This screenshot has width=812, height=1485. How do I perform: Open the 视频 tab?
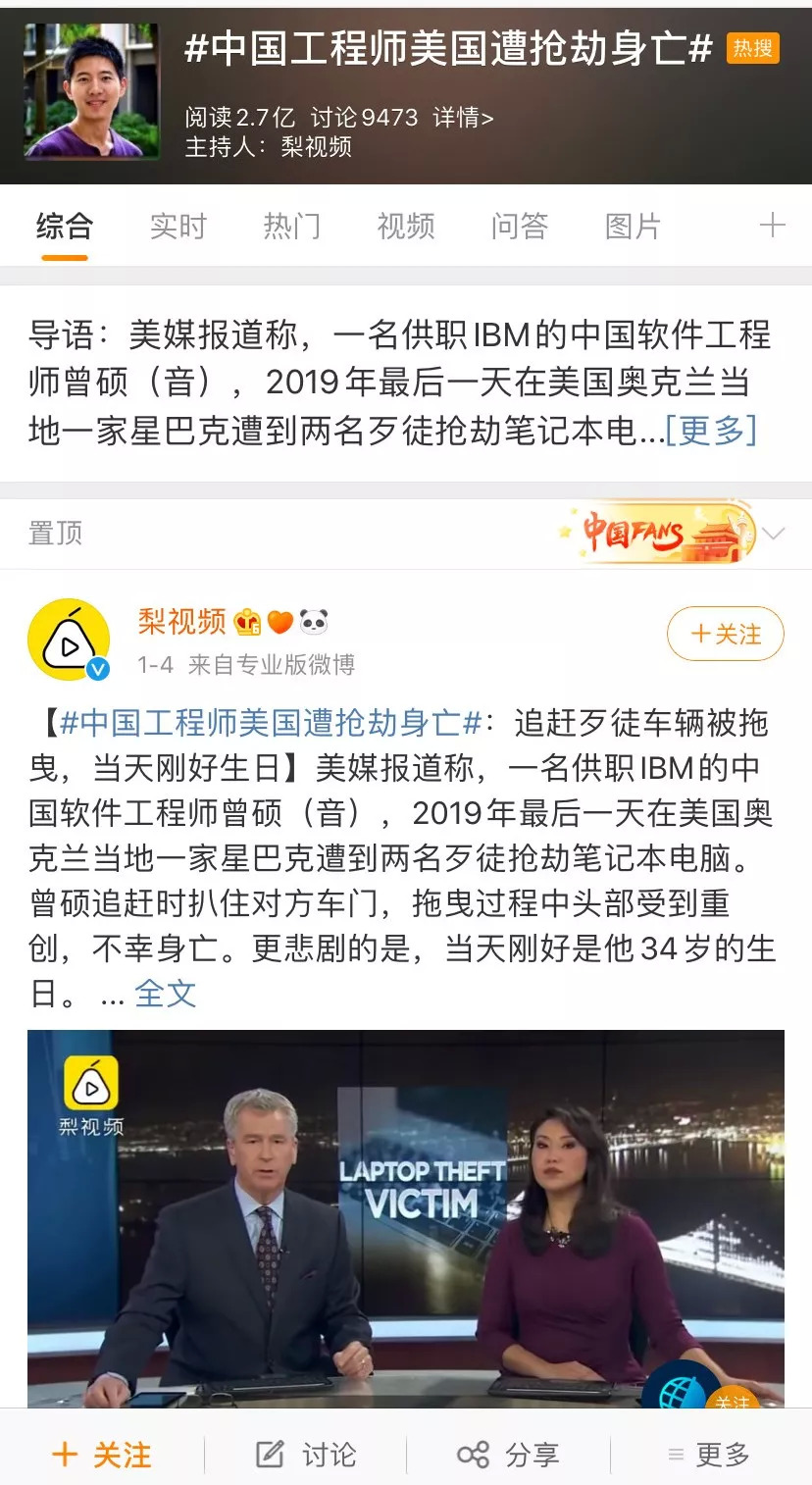[x=405, y=227]
